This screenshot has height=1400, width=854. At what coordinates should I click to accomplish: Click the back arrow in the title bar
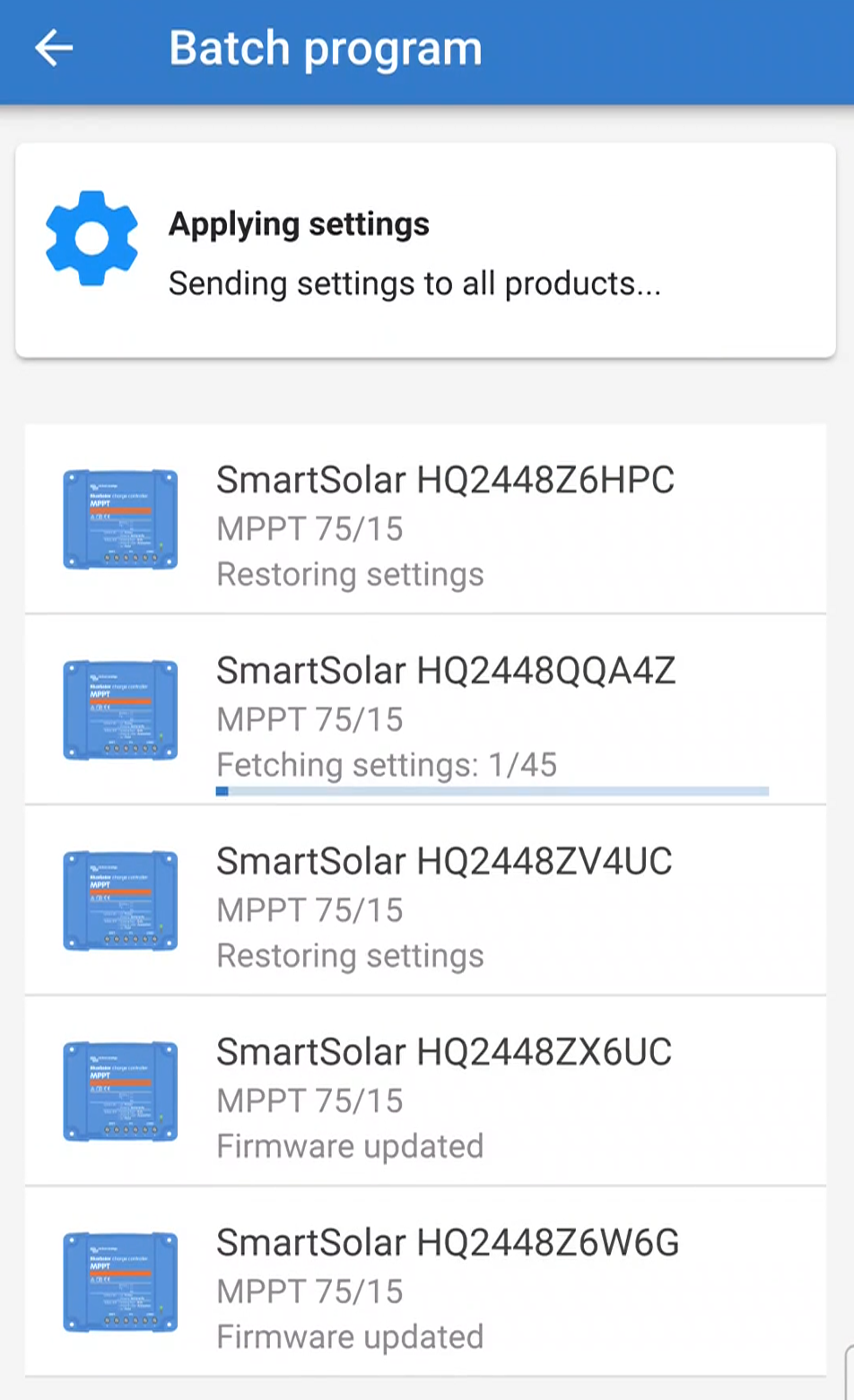[53, 48]
